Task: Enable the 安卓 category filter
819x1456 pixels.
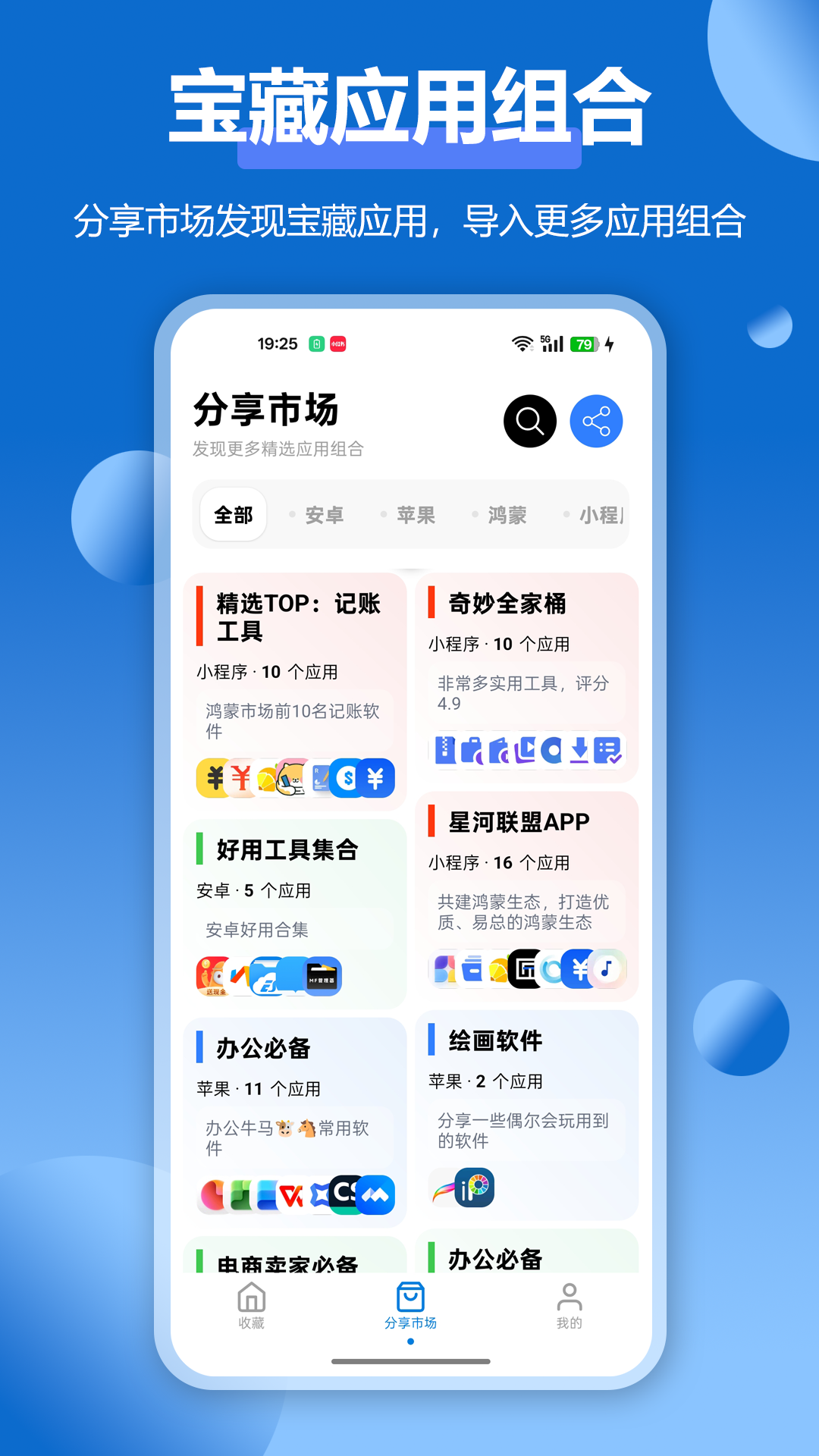Action: (325, 514)
